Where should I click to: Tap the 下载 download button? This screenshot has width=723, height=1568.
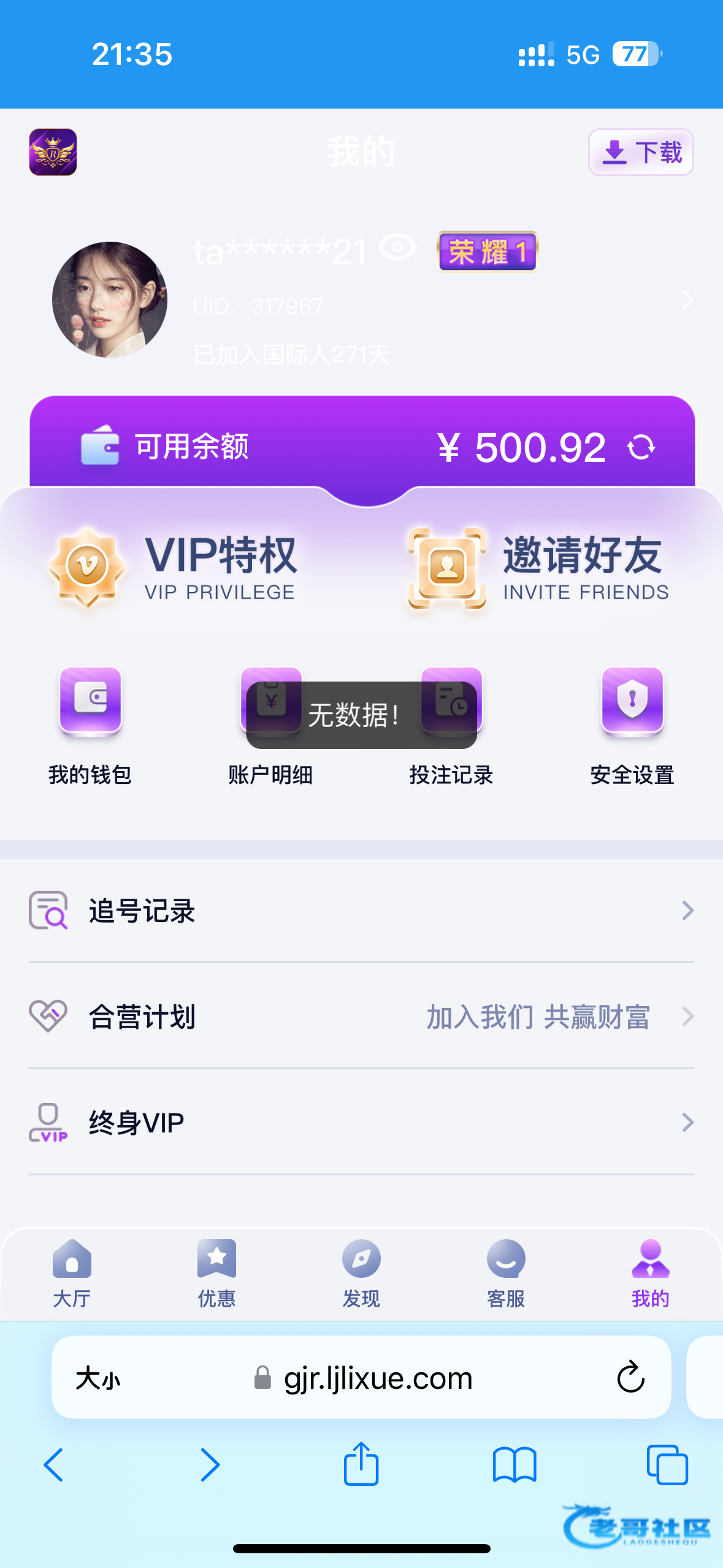(641, 152)
